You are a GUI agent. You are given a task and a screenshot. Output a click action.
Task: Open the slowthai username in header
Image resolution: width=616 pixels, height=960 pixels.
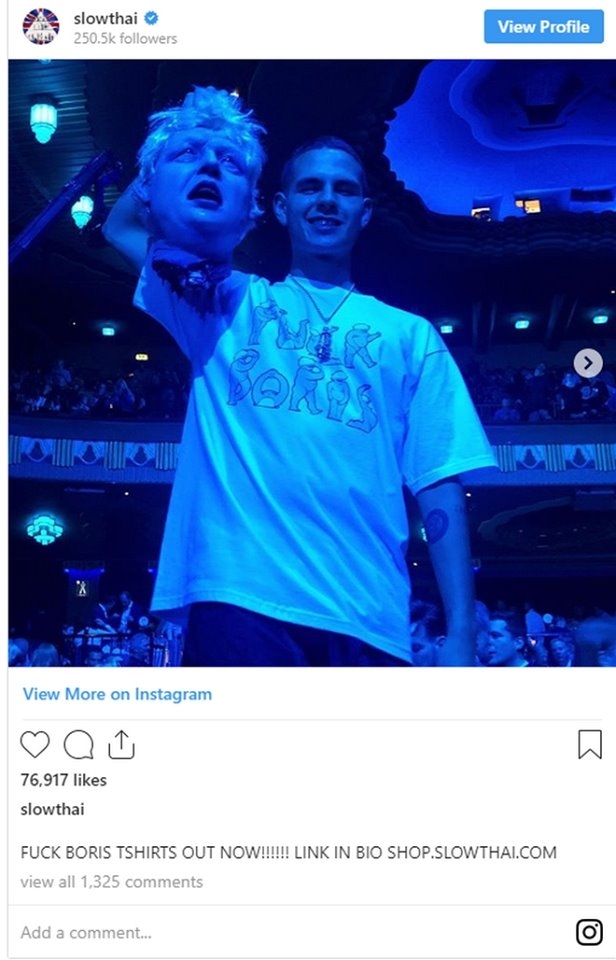pyautogui.click(x=104, y=18)
